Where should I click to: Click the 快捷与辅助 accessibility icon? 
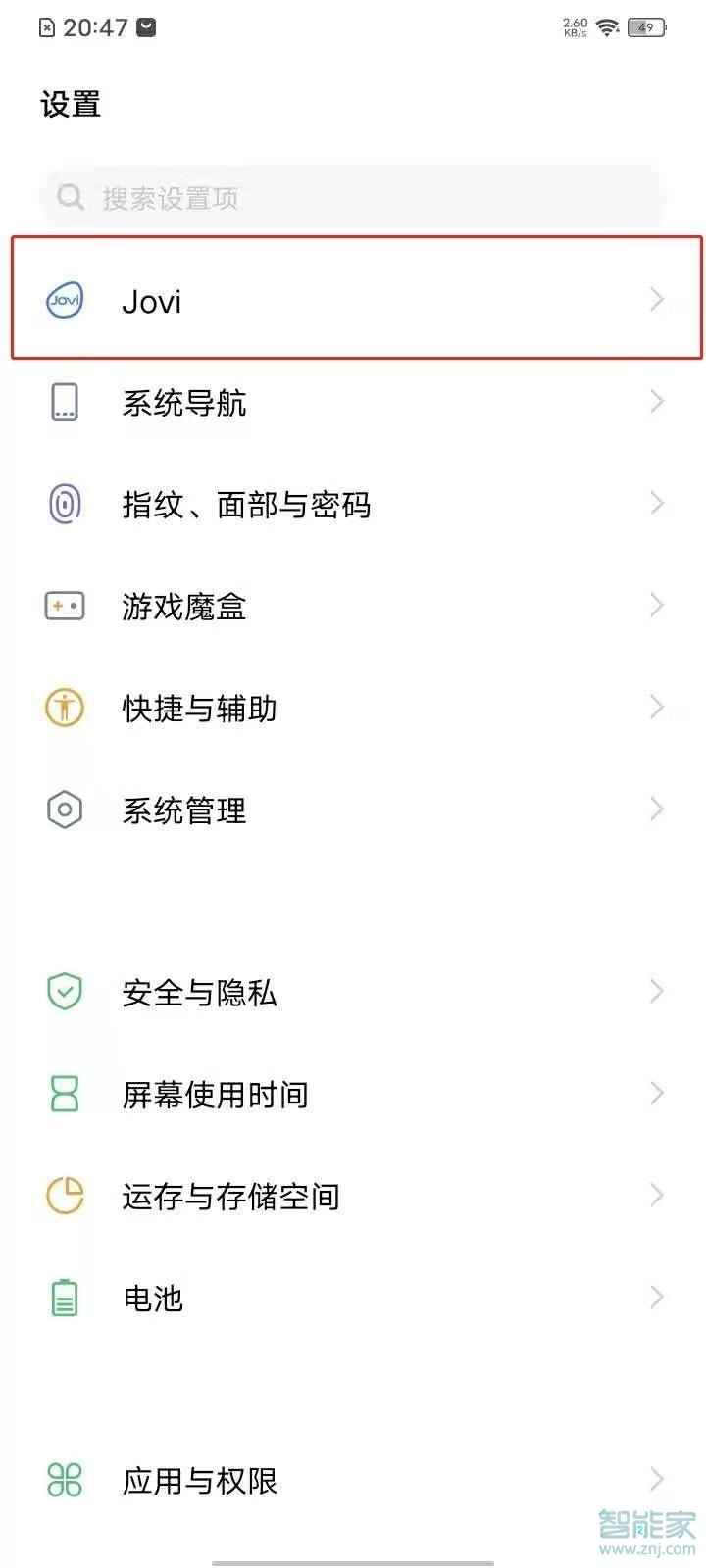(x=64, y=708)
